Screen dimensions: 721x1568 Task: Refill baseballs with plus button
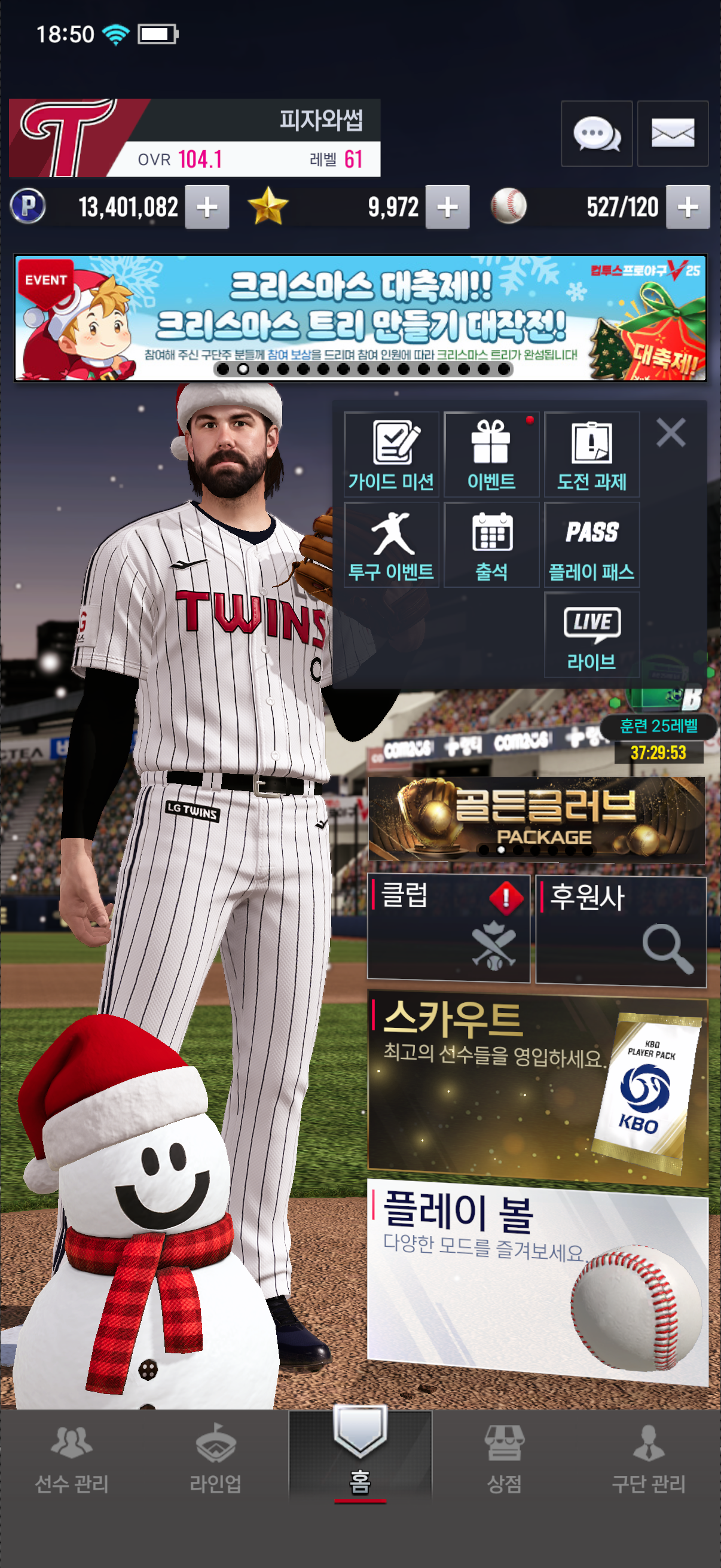click(688, 207)
